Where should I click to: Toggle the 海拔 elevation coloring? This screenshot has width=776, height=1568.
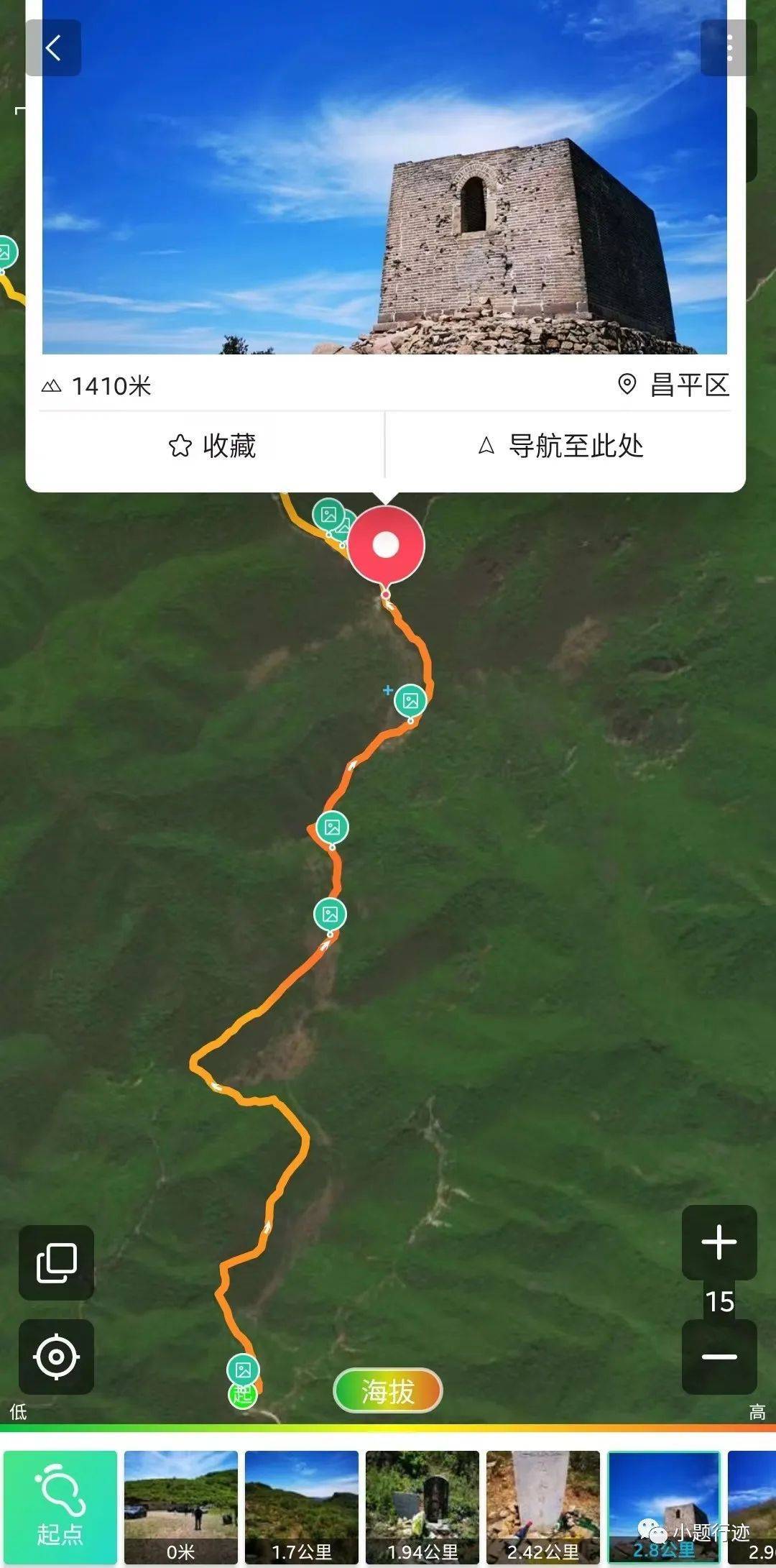388,1391
